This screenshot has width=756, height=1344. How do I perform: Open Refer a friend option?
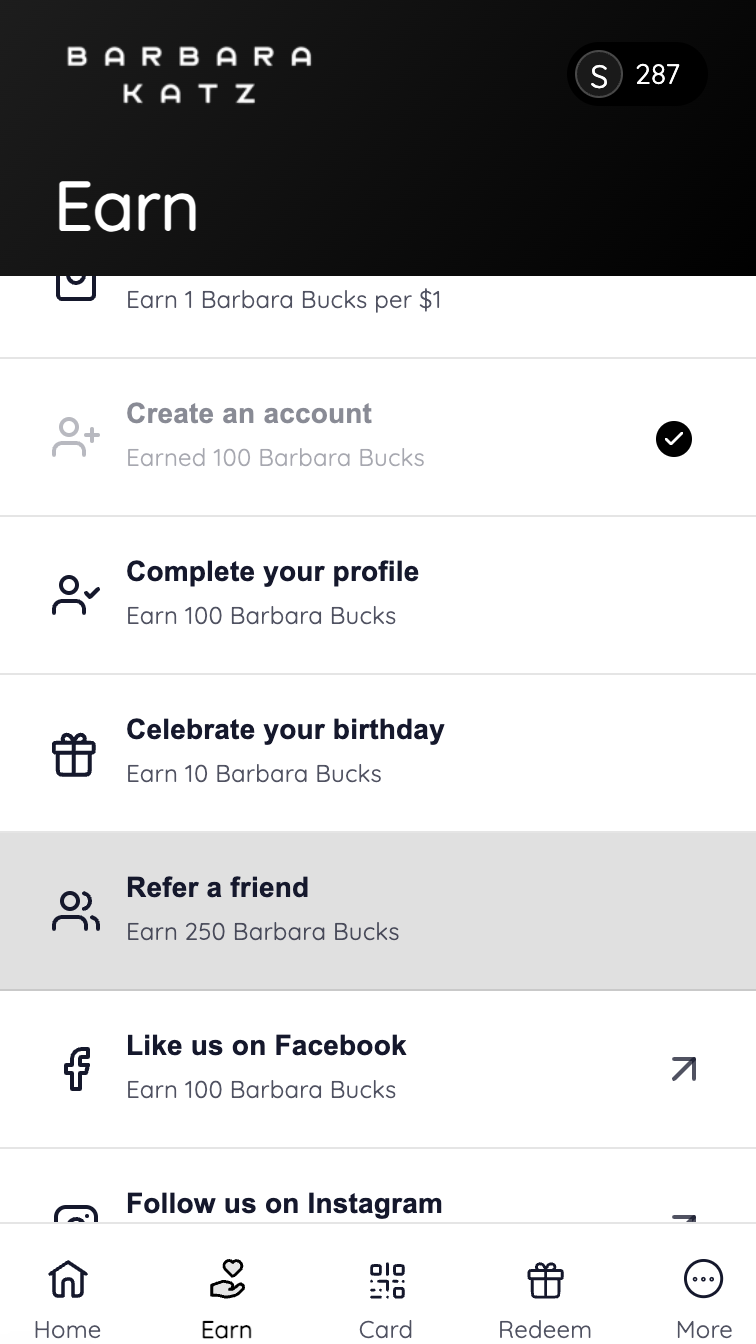click(x=378, y=911)
